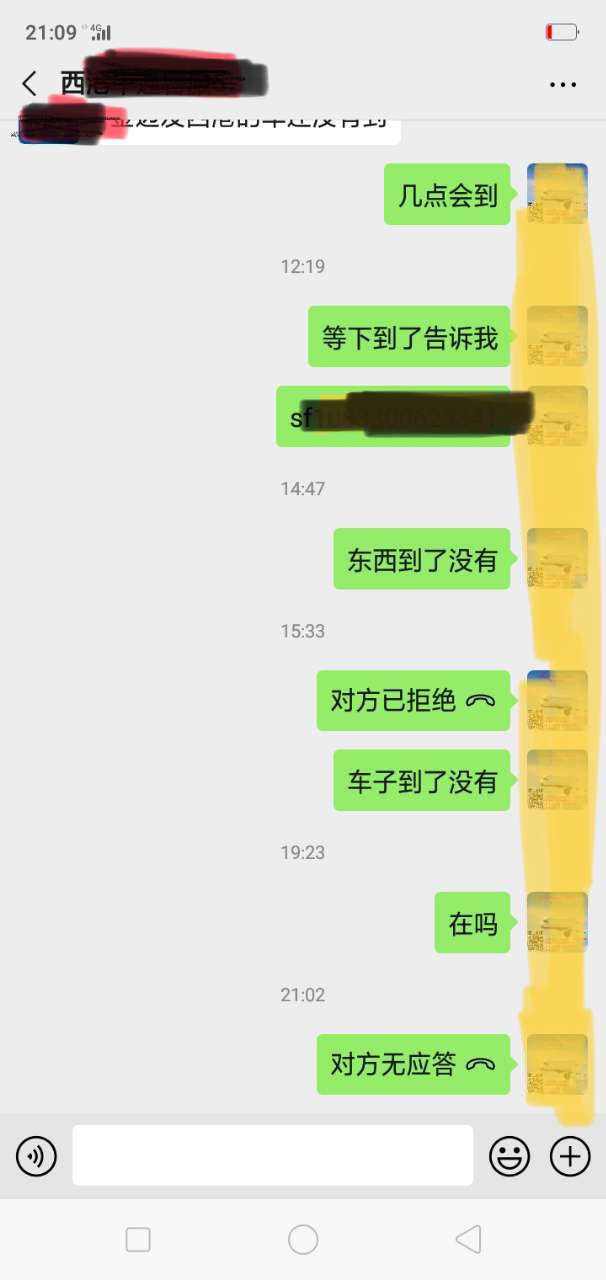Open the plus attachments panel
The image size is (606, 1280).
(x=570, y=1157)
